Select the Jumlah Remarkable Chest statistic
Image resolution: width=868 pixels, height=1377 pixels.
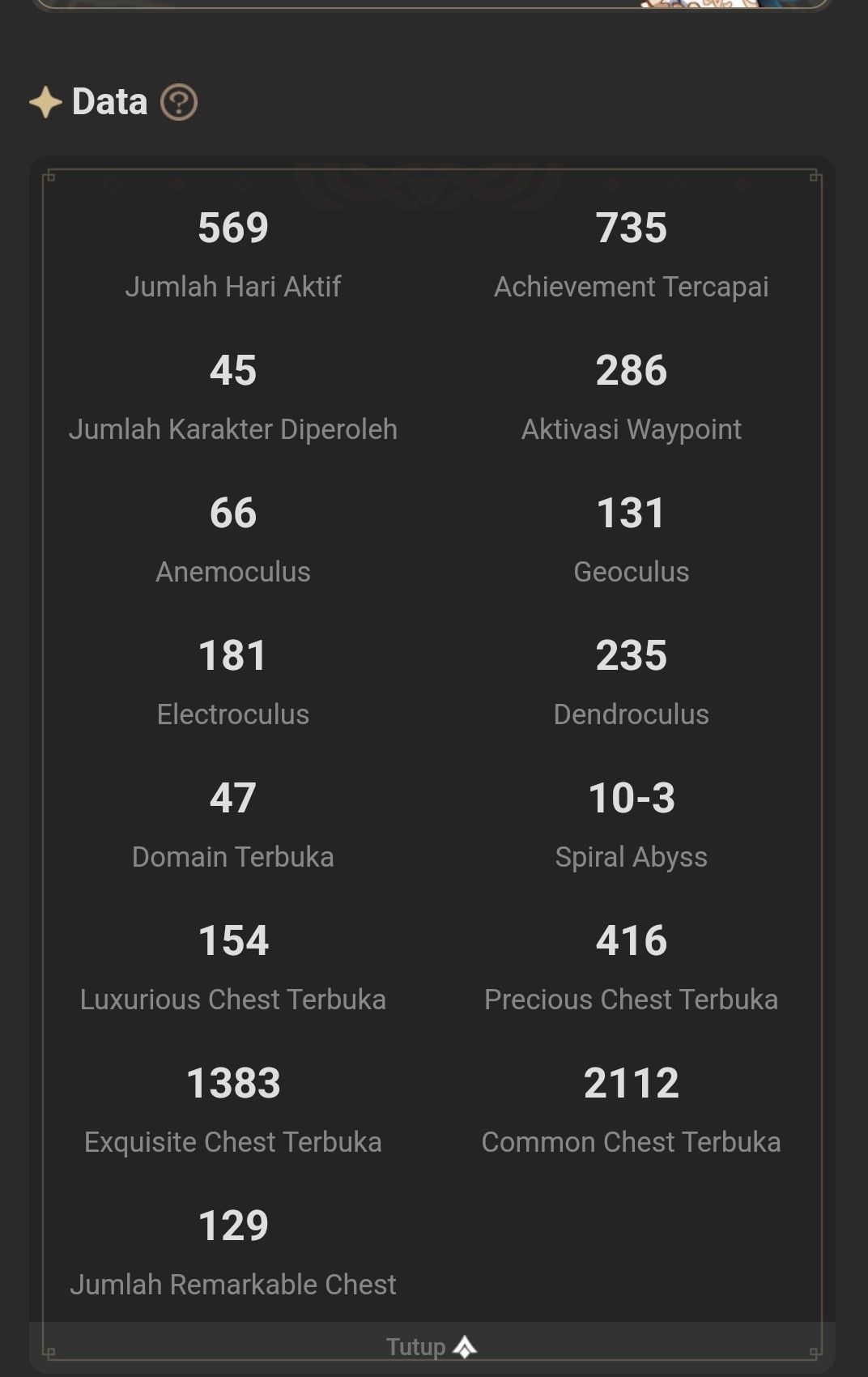tap(235, 1251)
